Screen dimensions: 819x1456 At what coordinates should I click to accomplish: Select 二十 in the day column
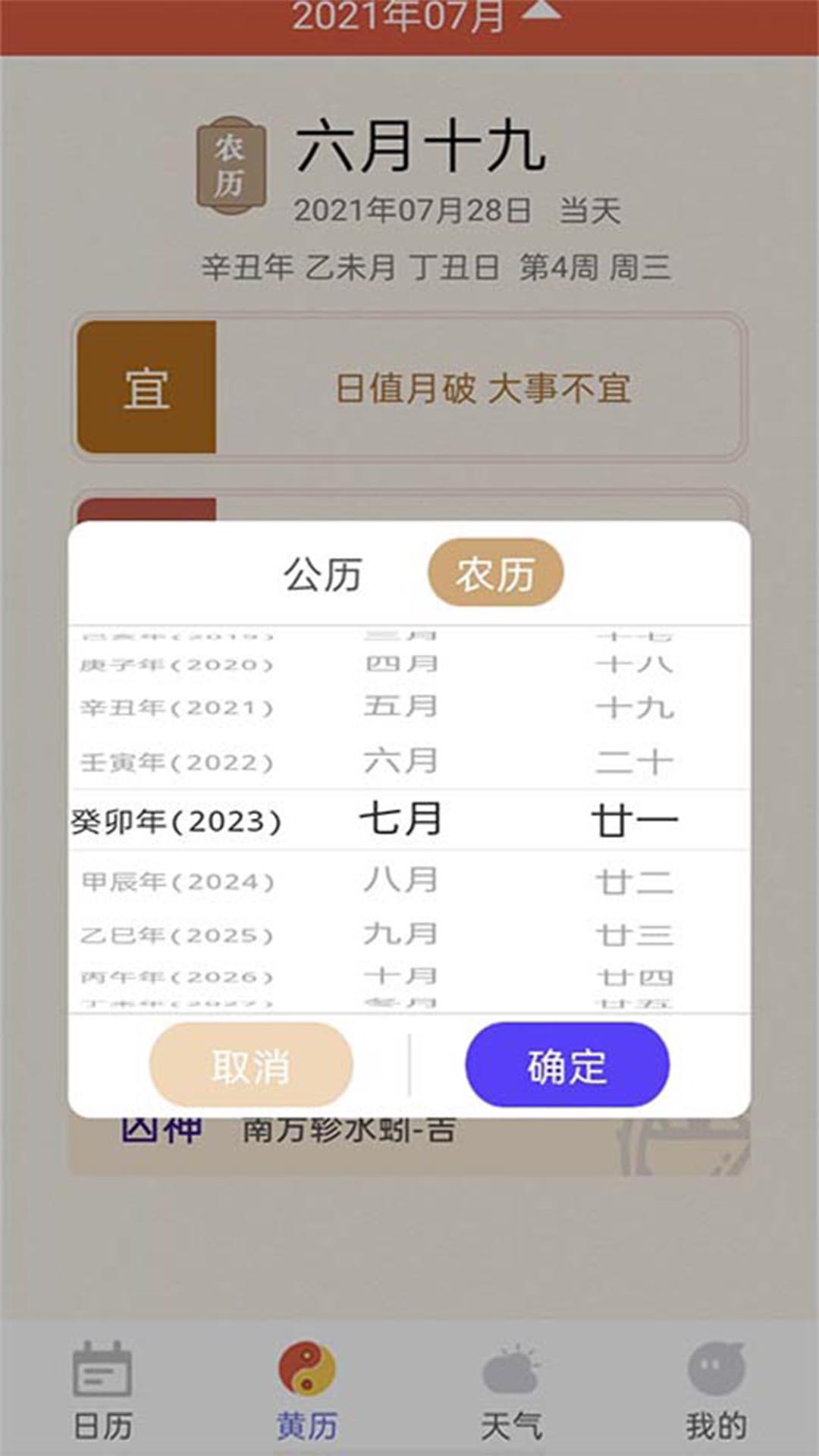pyautogui.click(x=634, y=762)
